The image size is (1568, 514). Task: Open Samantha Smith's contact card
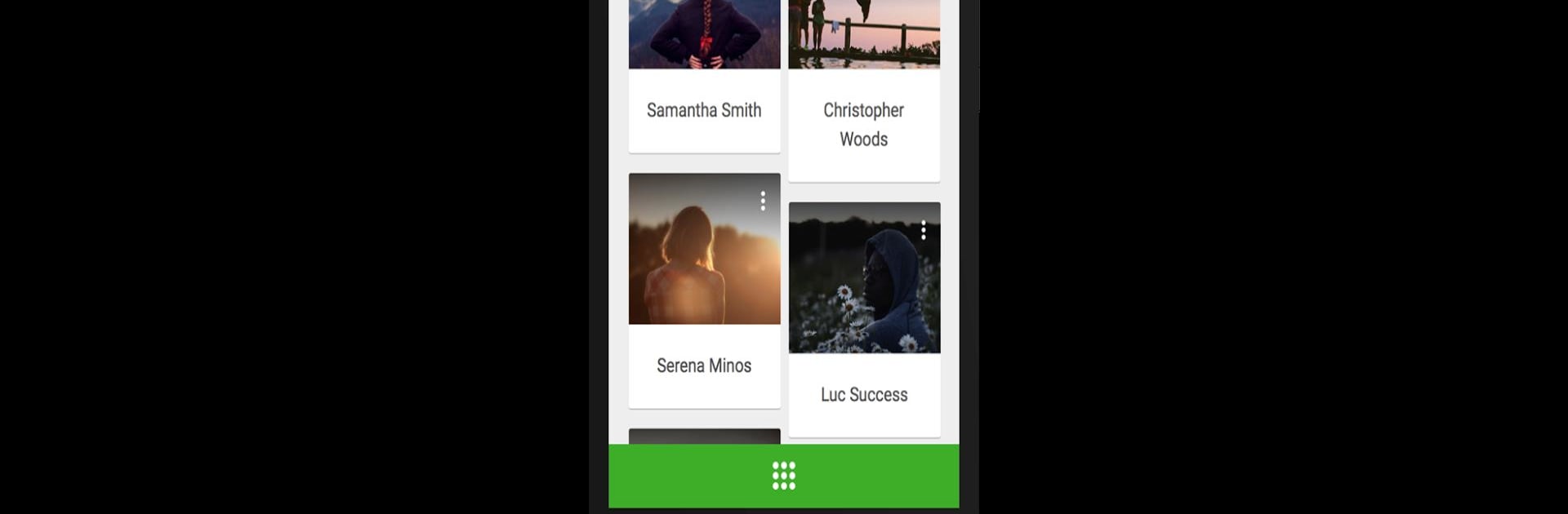[x=704, y=109]
